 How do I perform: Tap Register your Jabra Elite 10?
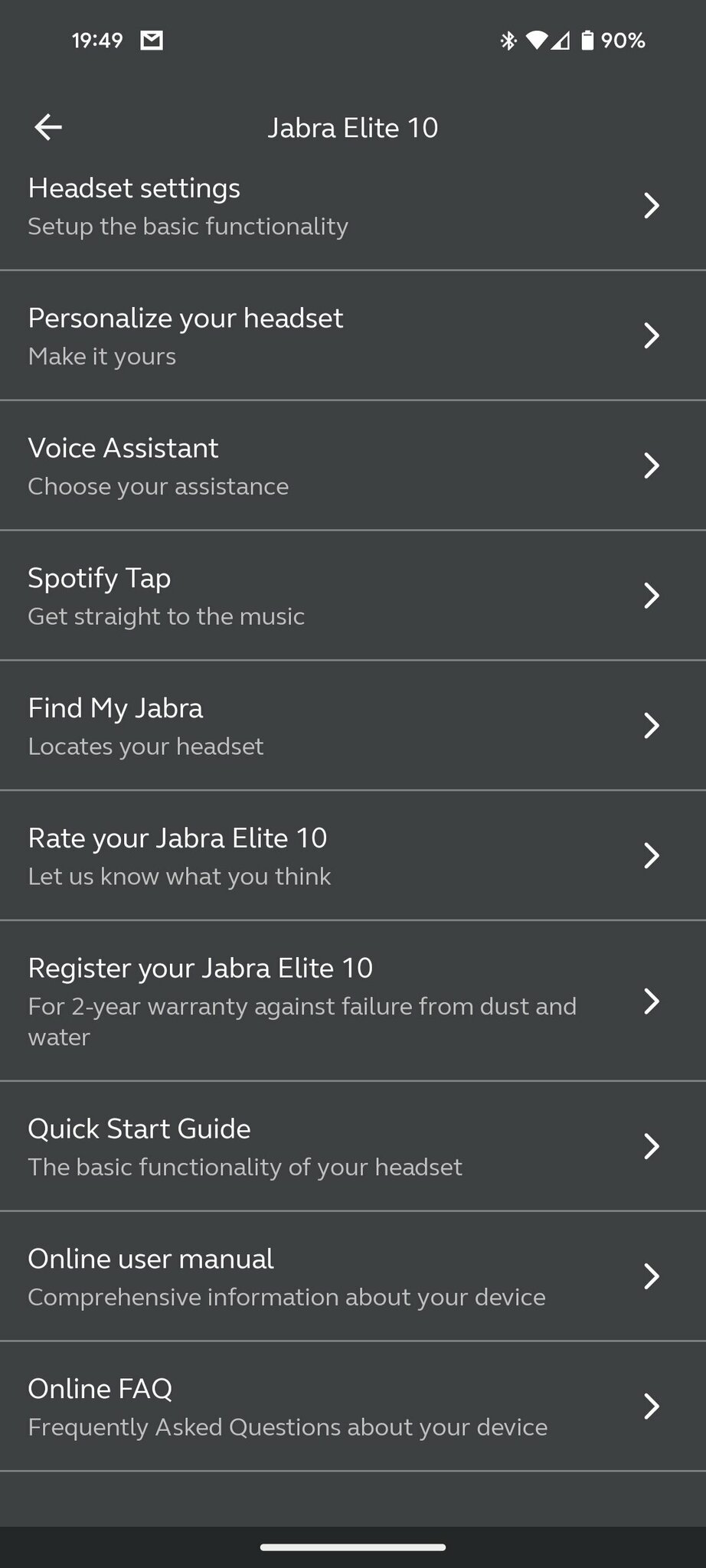[x=353, y=1001]
